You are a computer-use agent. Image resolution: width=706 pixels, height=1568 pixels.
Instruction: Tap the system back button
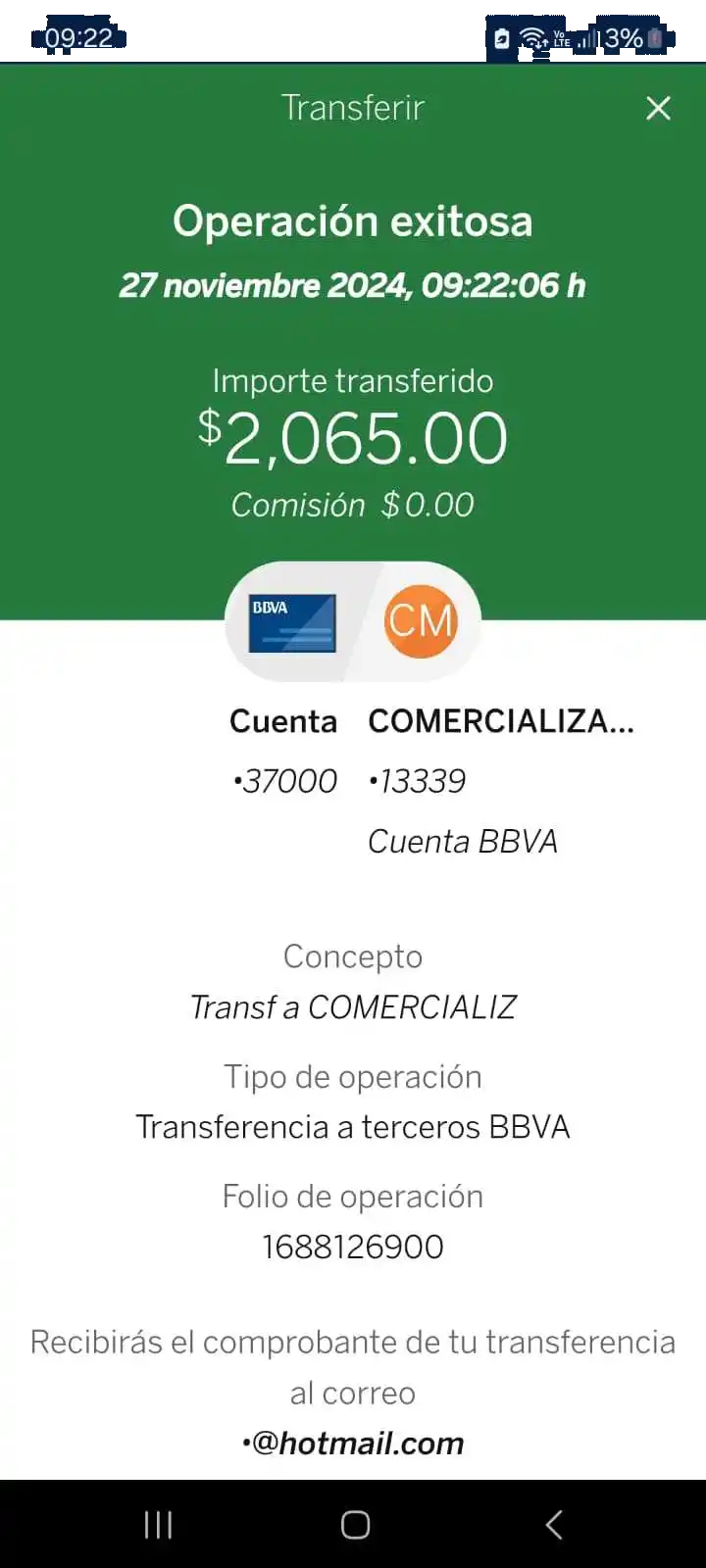[x=554, y=1524]
